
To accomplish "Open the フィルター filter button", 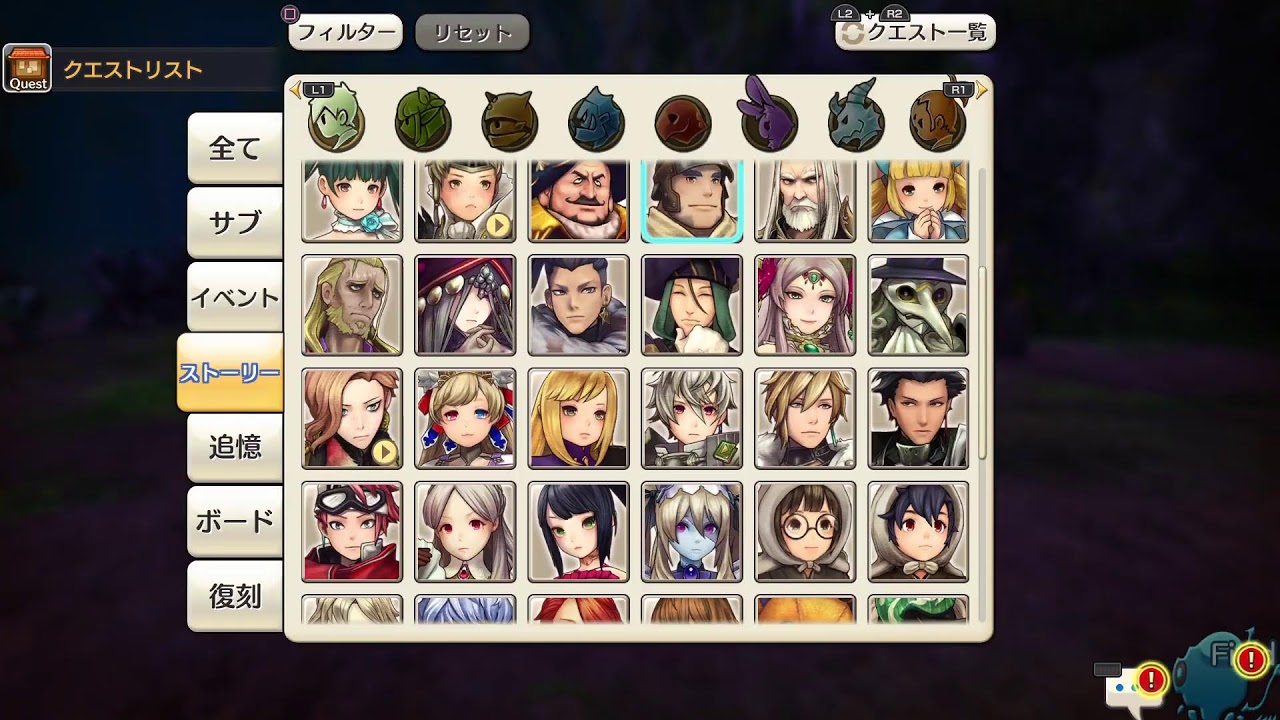I will [x=346, y=33].
